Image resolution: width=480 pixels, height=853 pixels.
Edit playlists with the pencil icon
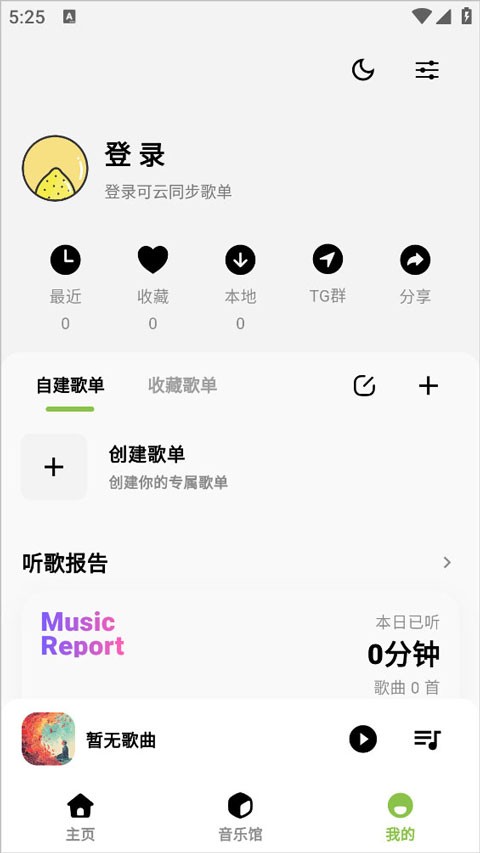coord(365,386)
